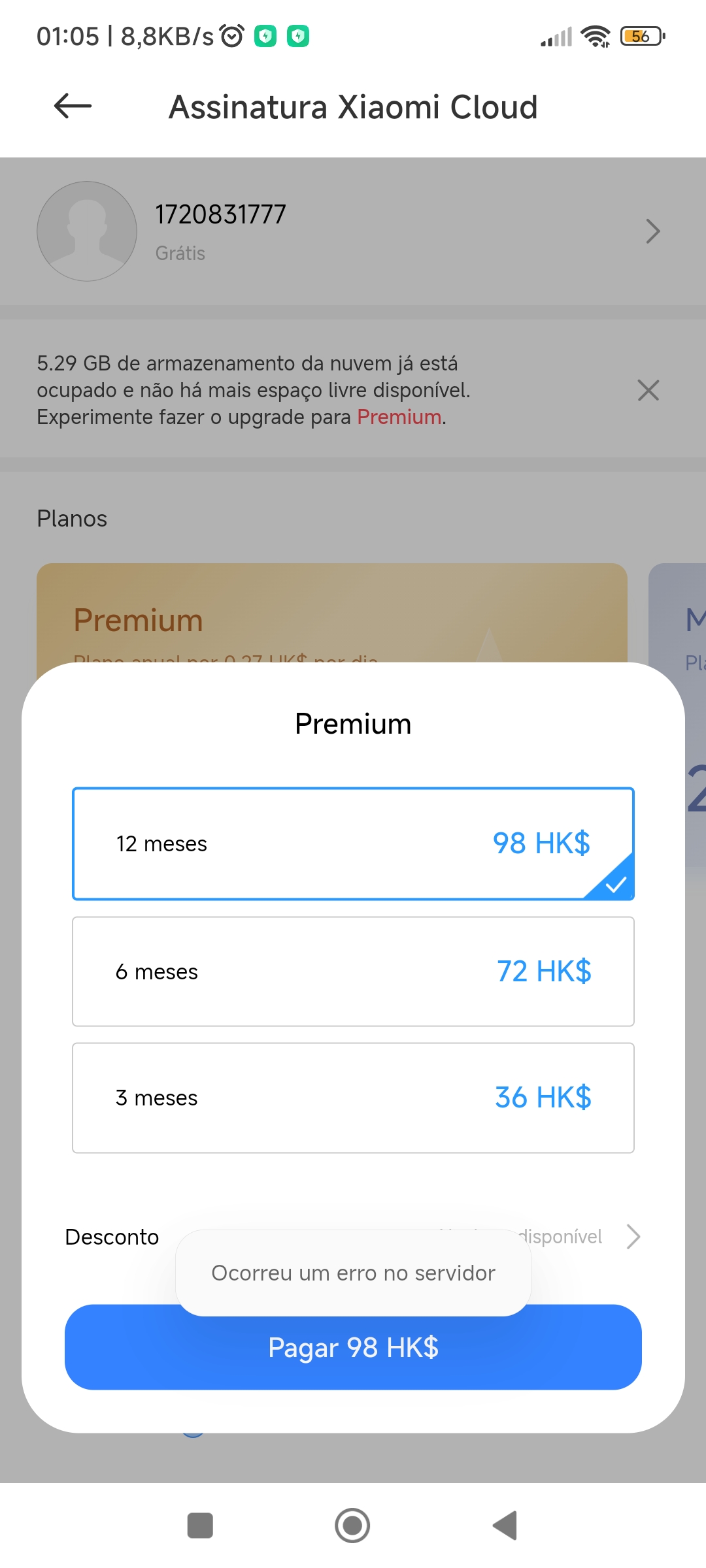Open the Desconto options row
This screenshot has width=706, height=1568.
[353, 1237]
